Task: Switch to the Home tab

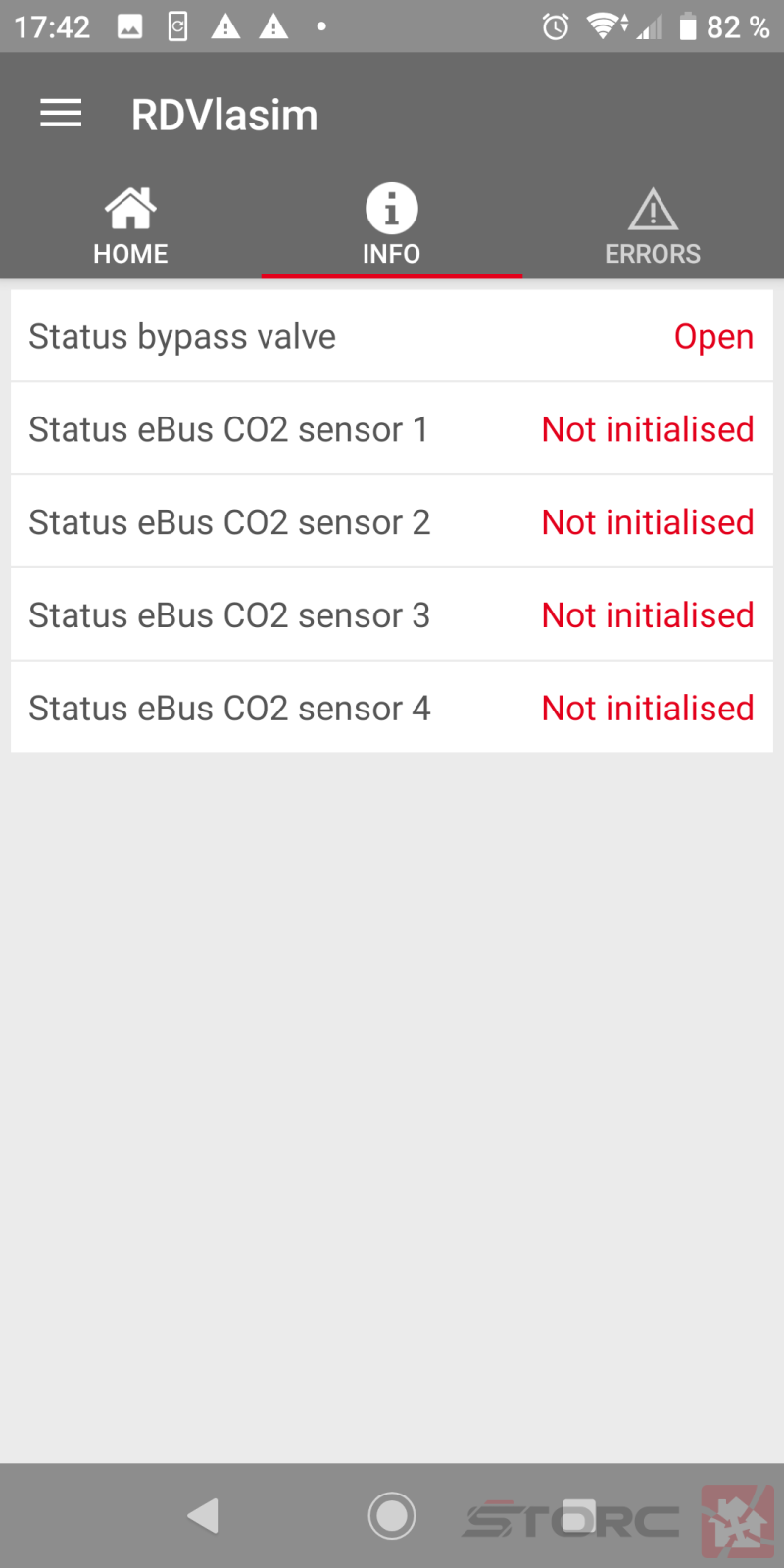Action: 130,226
